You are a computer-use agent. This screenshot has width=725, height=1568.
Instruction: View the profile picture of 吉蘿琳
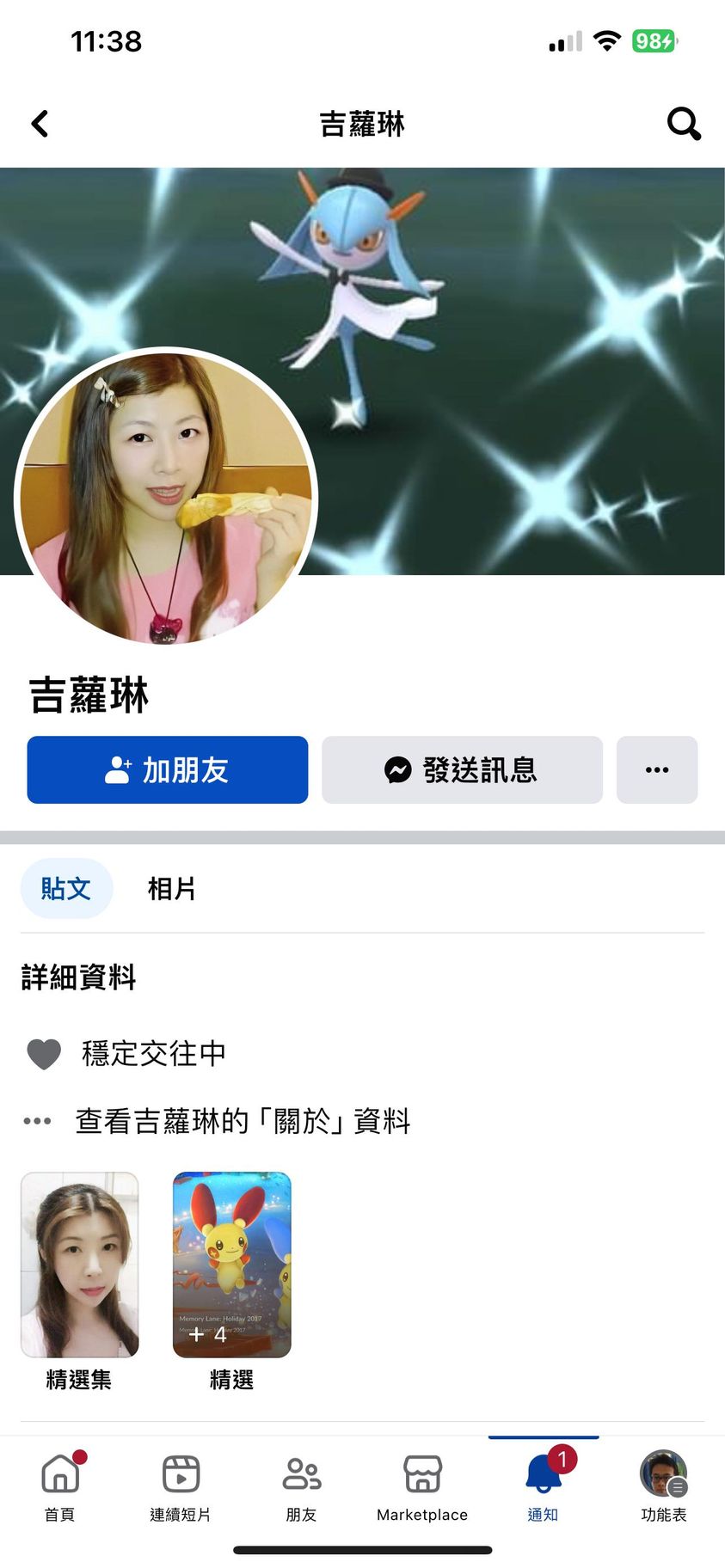[167, 497]
